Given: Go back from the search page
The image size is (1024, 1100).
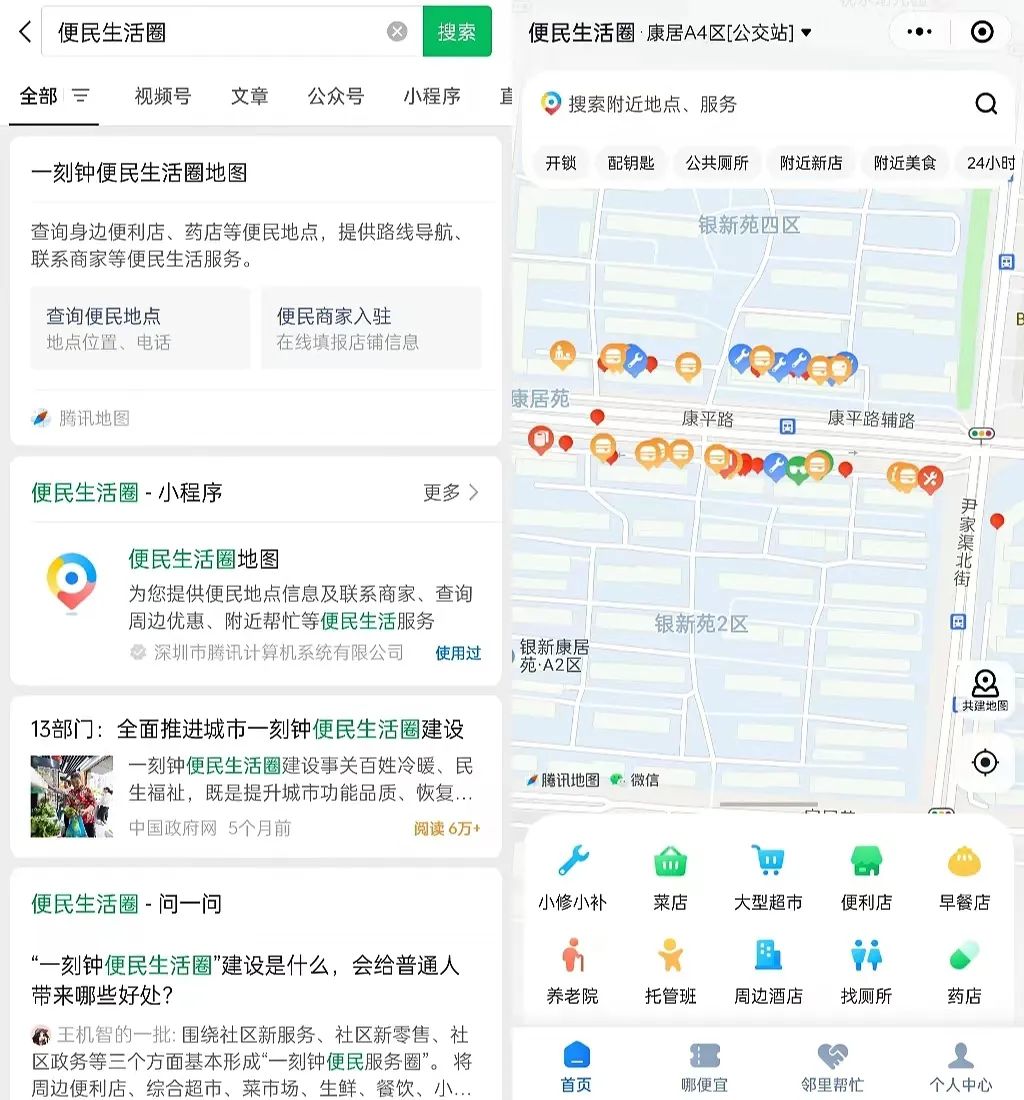Looking at the screenshot, I should [x=25, y=32].
